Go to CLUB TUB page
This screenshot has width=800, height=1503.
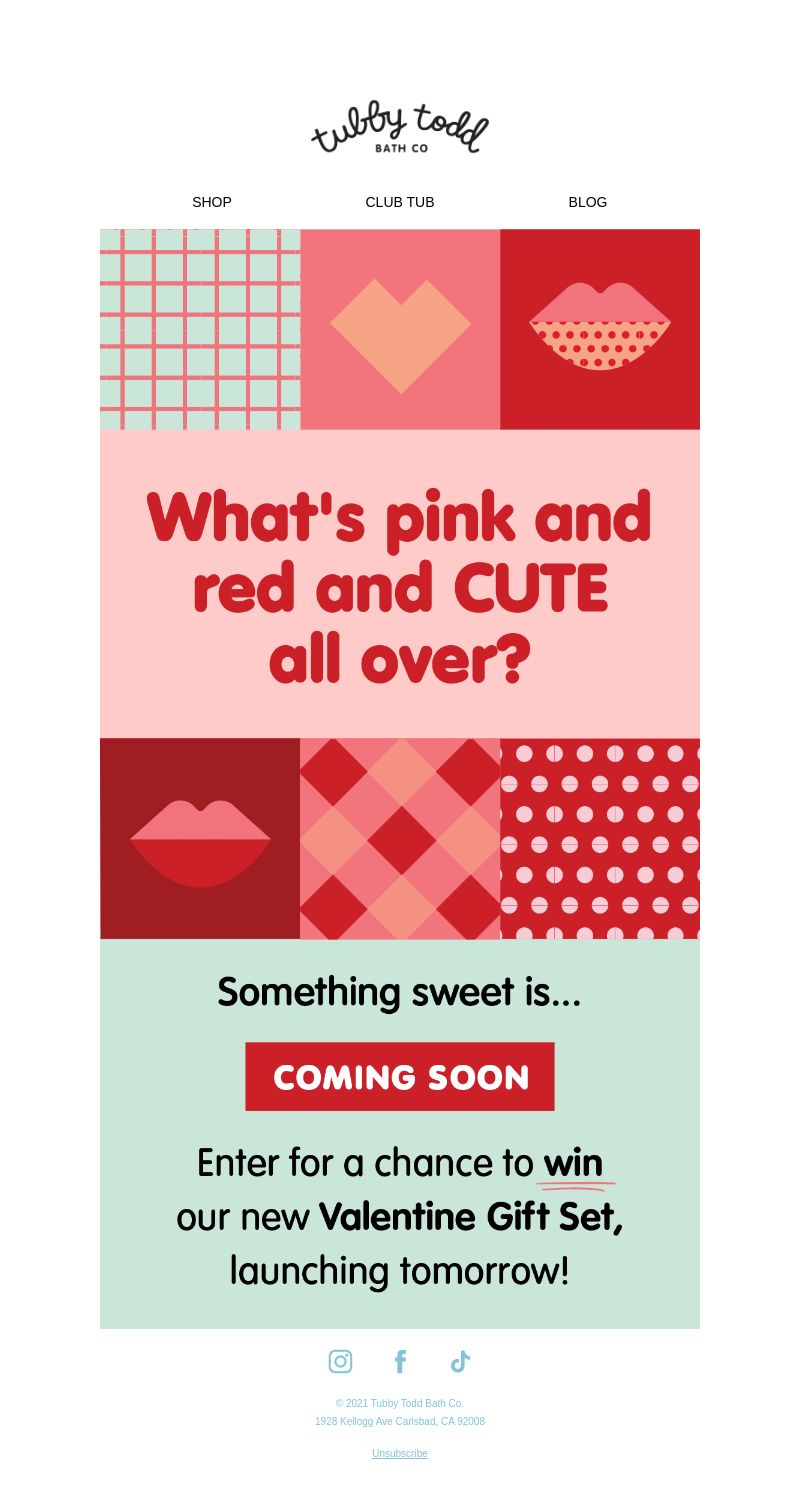coord(400,202)
